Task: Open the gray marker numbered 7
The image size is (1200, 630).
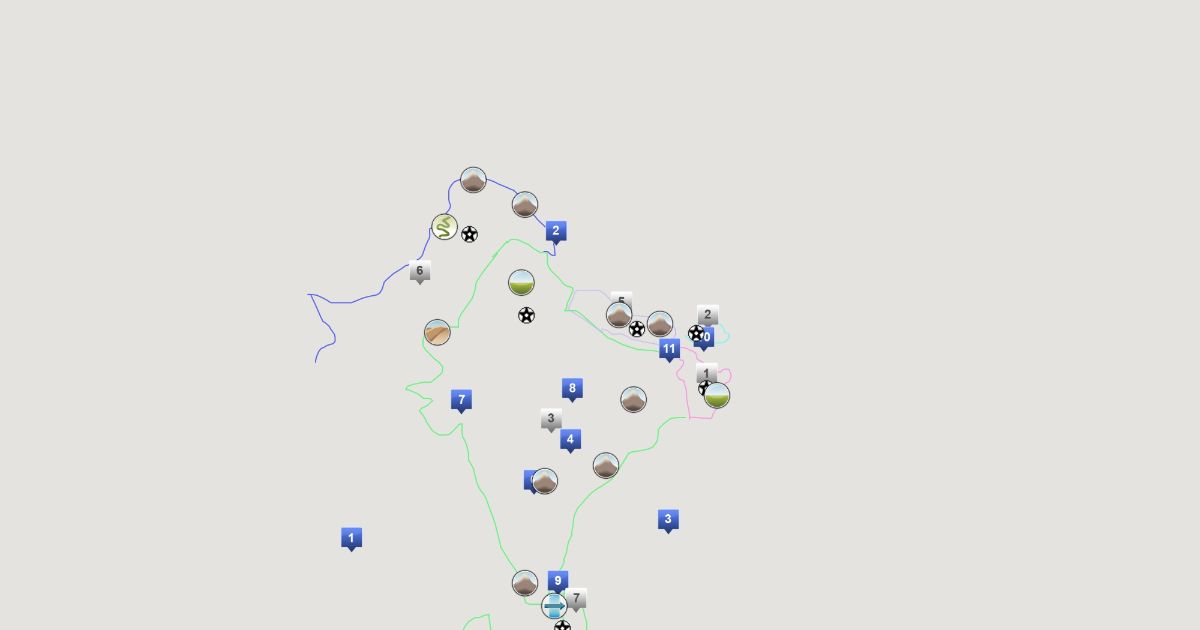Action: point(577,598)
